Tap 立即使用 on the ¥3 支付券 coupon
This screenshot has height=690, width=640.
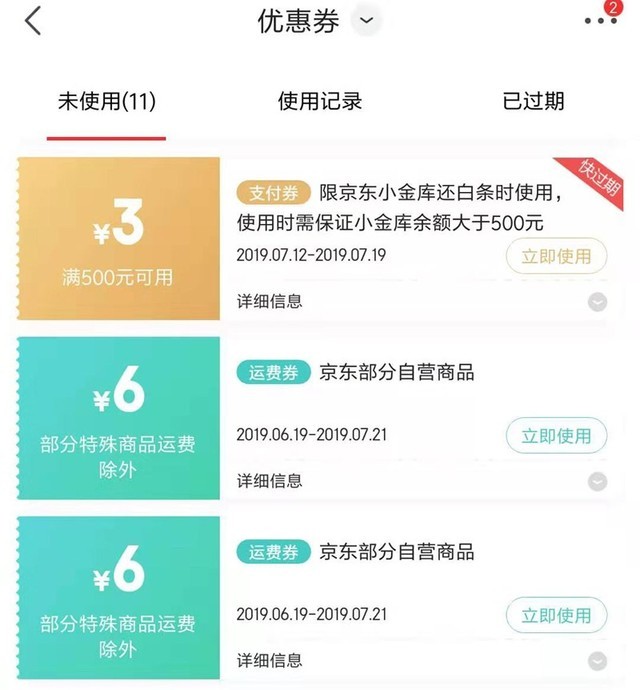click(556, 256)
